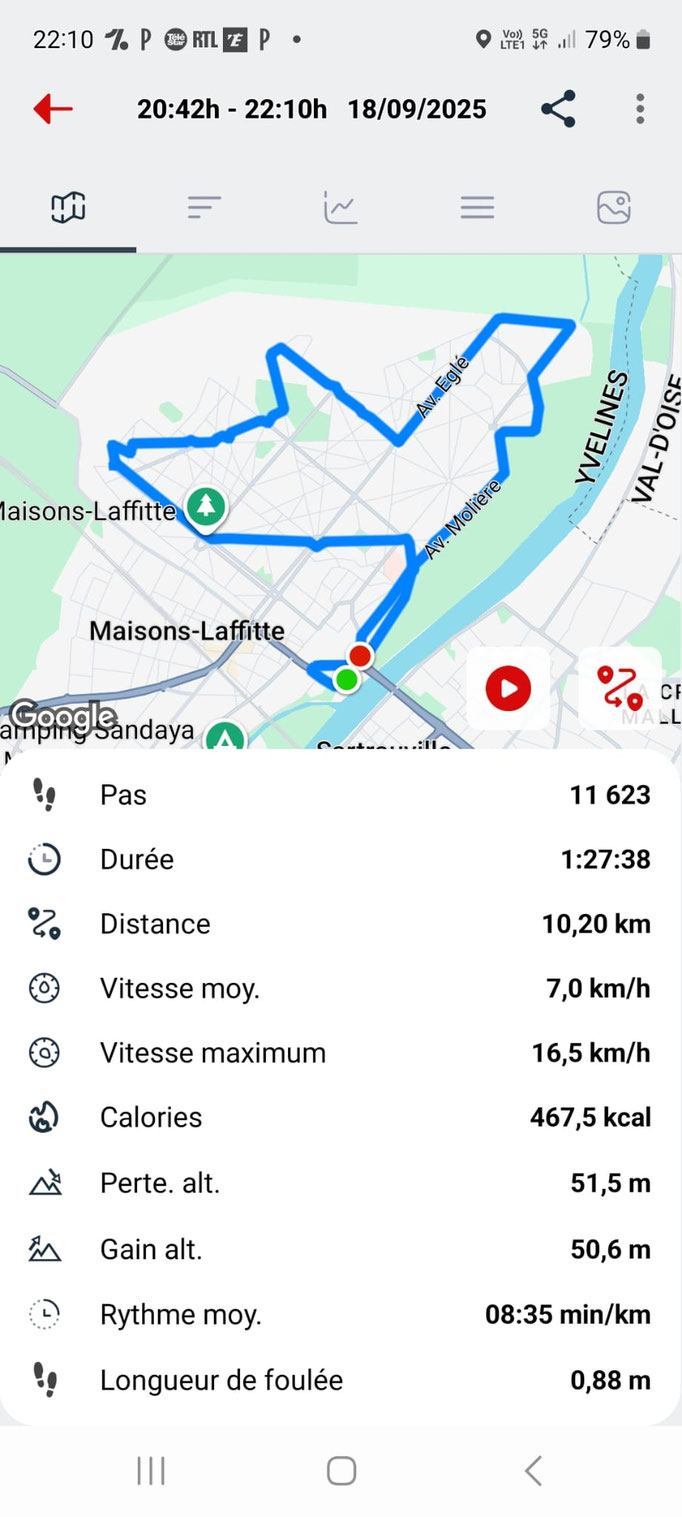Switch to the photos tab
The height and width of the screenshot is (1517, 682).
pyautogui.click(x=613, y=208)
